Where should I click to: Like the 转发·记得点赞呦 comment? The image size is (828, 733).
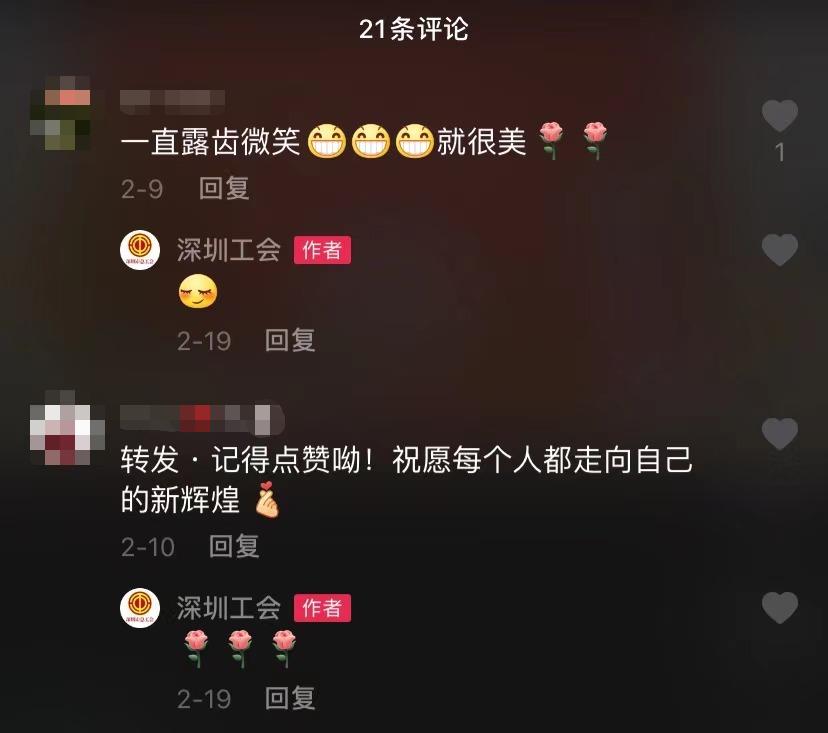779,434
